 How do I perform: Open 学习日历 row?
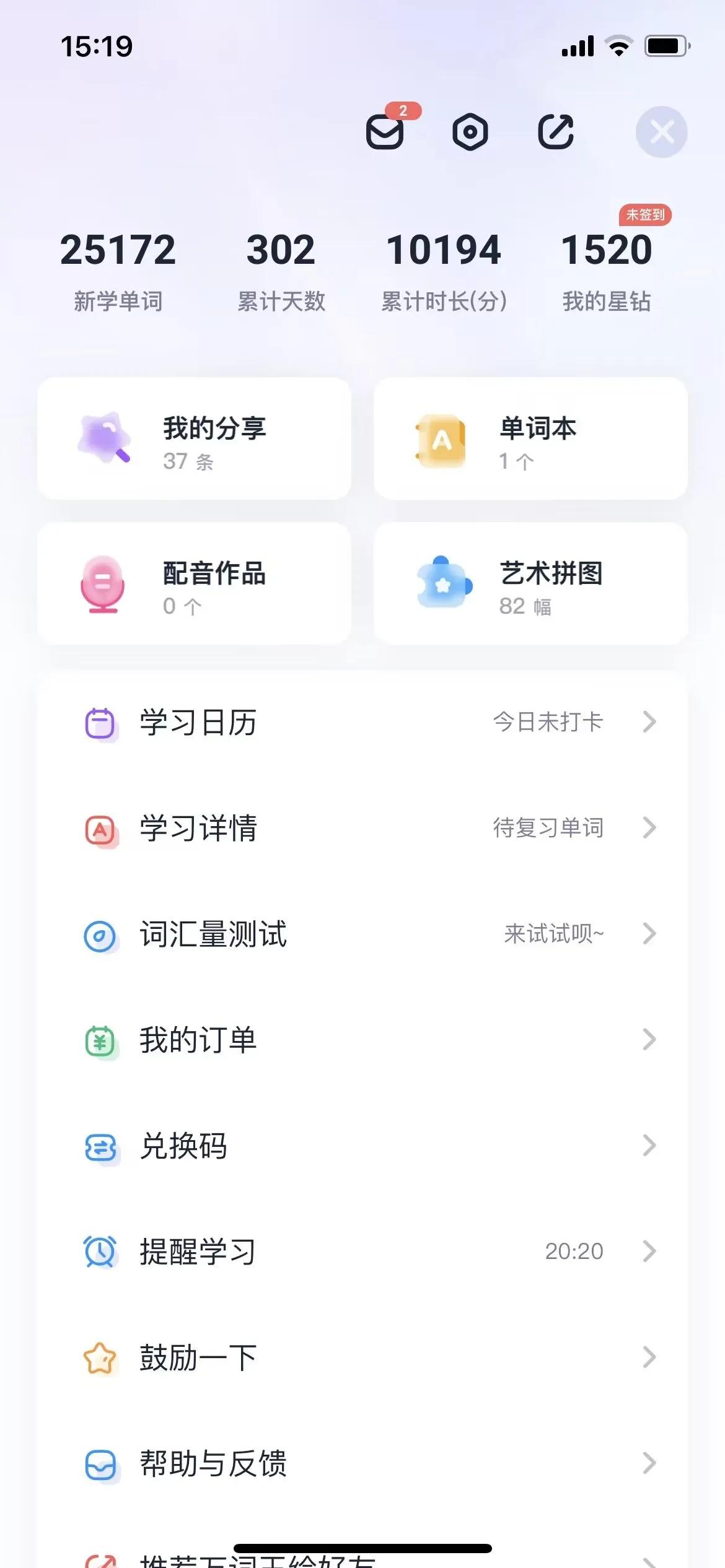point(362,722)
